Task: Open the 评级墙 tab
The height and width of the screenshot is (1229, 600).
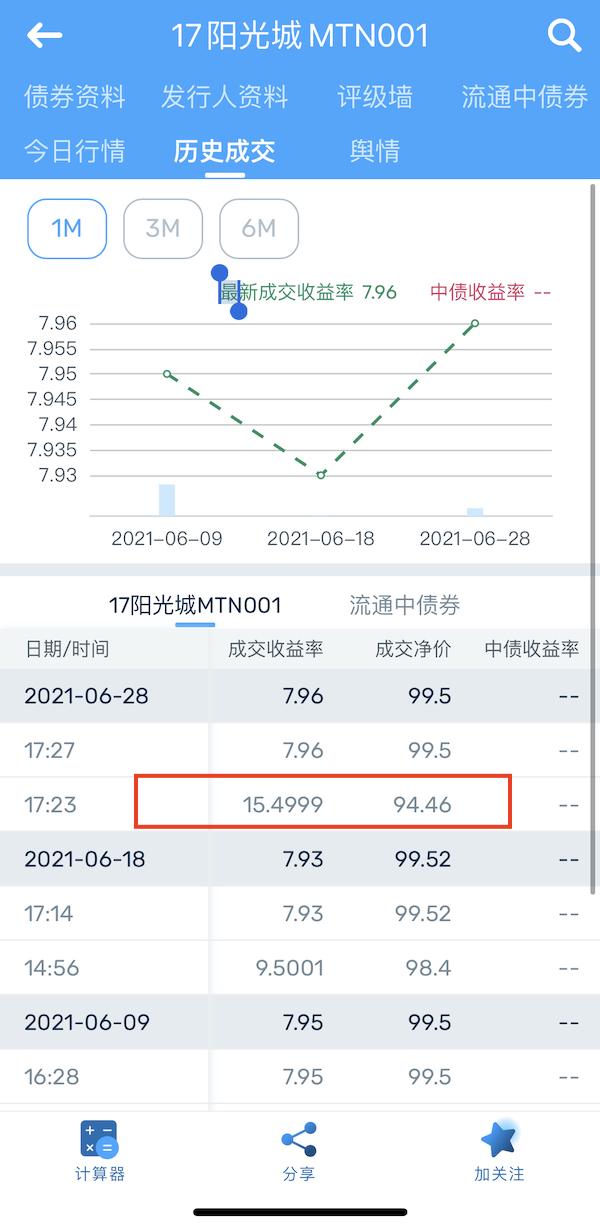Action: (x=375, y=97)
